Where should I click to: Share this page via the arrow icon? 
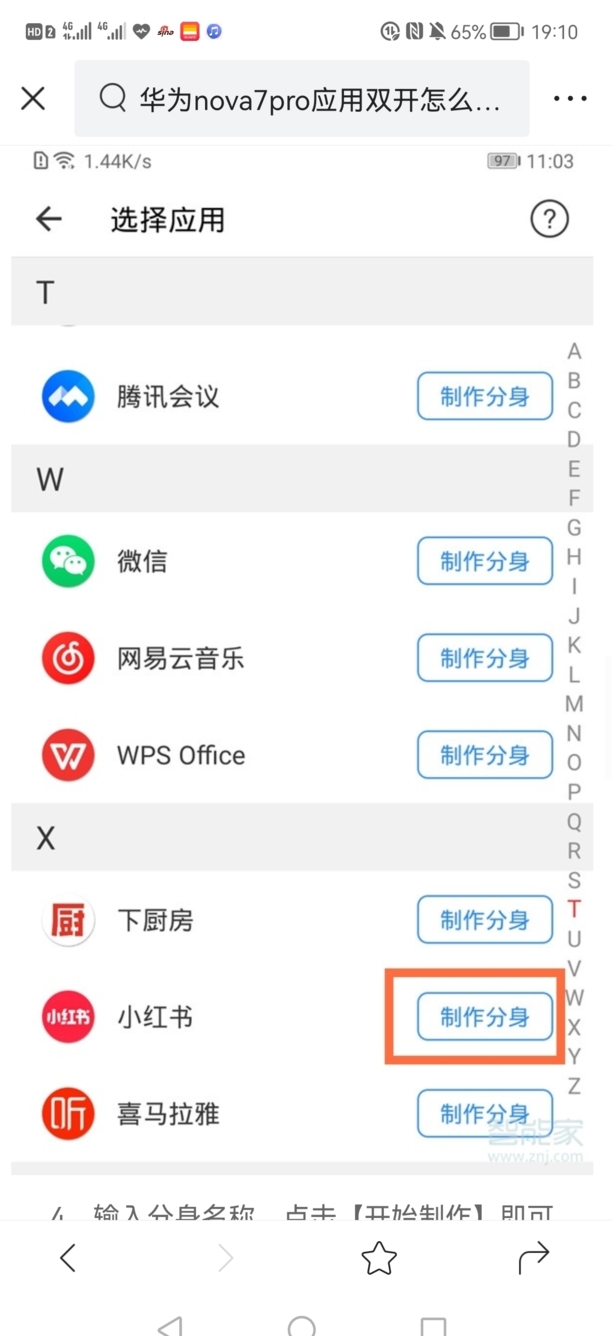click(x=534, y=1257)
